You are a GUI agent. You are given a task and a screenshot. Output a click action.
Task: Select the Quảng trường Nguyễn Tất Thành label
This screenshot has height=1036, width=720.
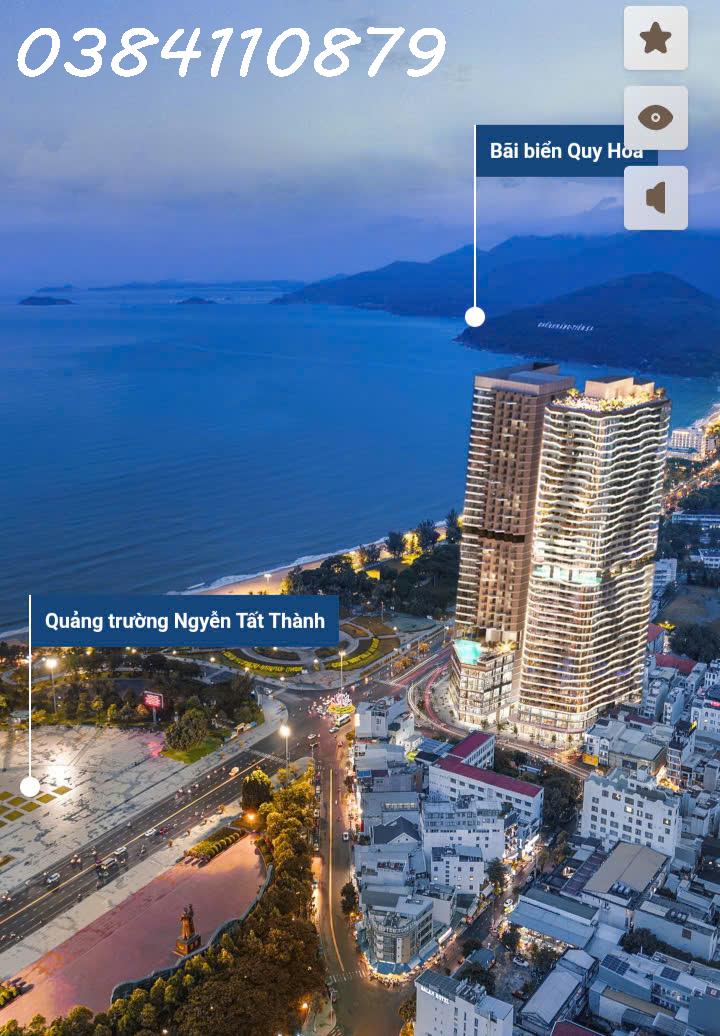pyautogui.click(x=185, y=620)
